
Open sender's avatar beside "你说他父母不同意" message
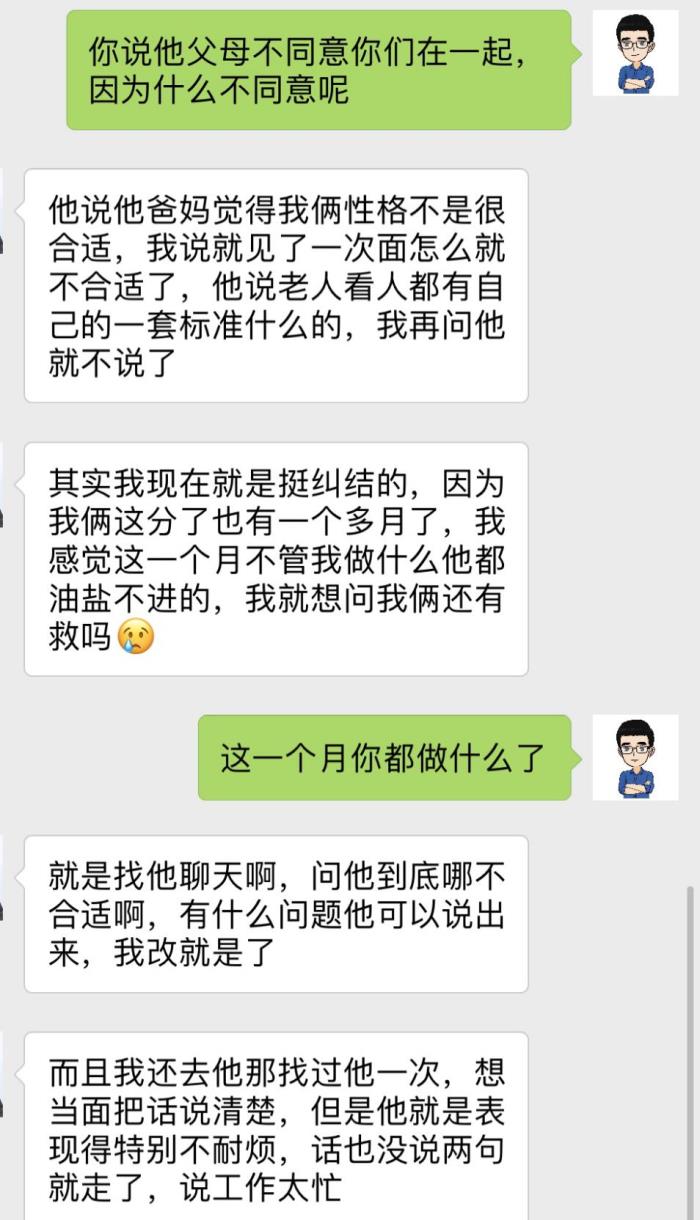point(635,54)
